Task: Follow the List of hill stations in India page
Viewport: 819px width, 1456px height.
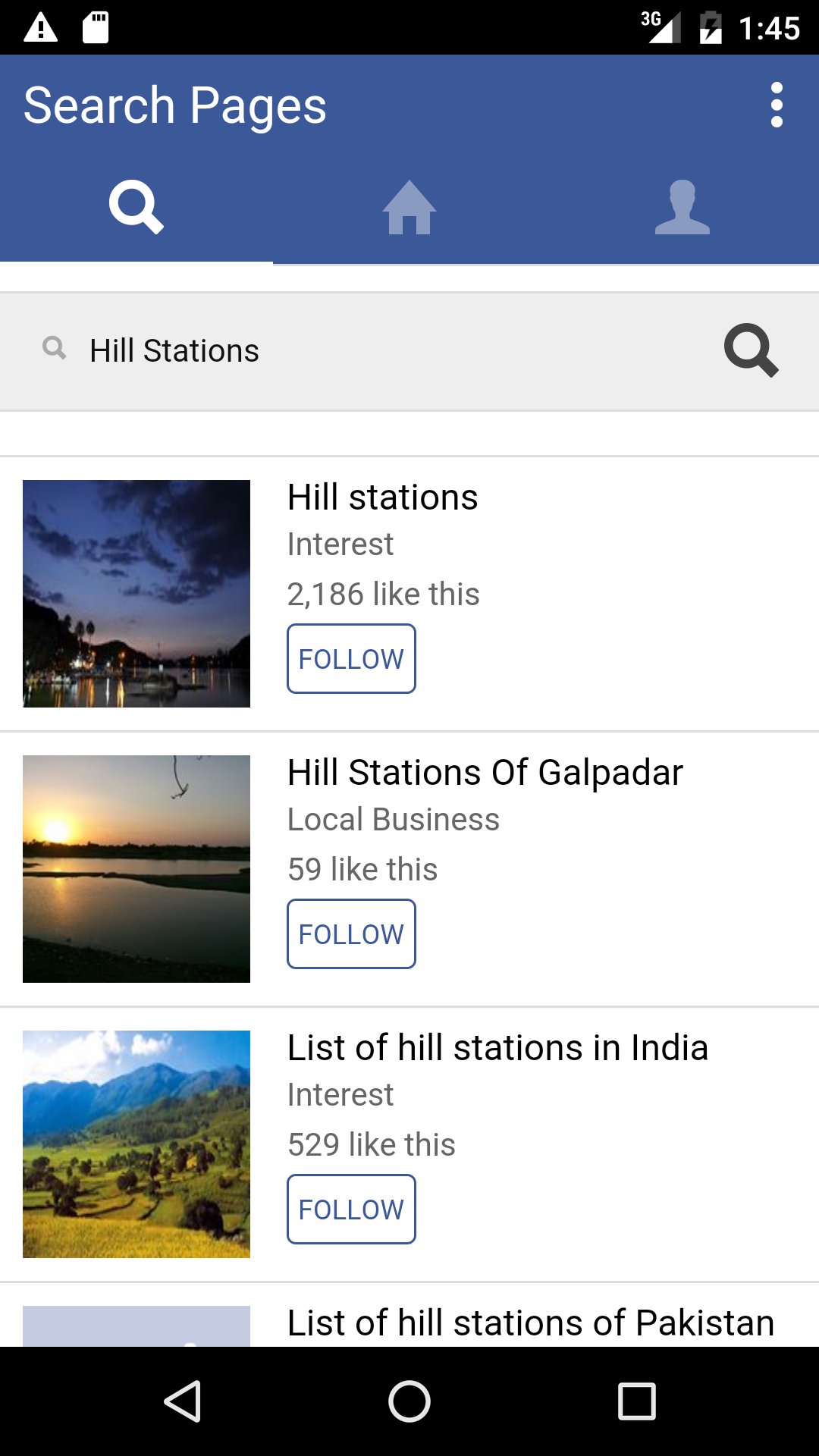Action: (351, 1209)
